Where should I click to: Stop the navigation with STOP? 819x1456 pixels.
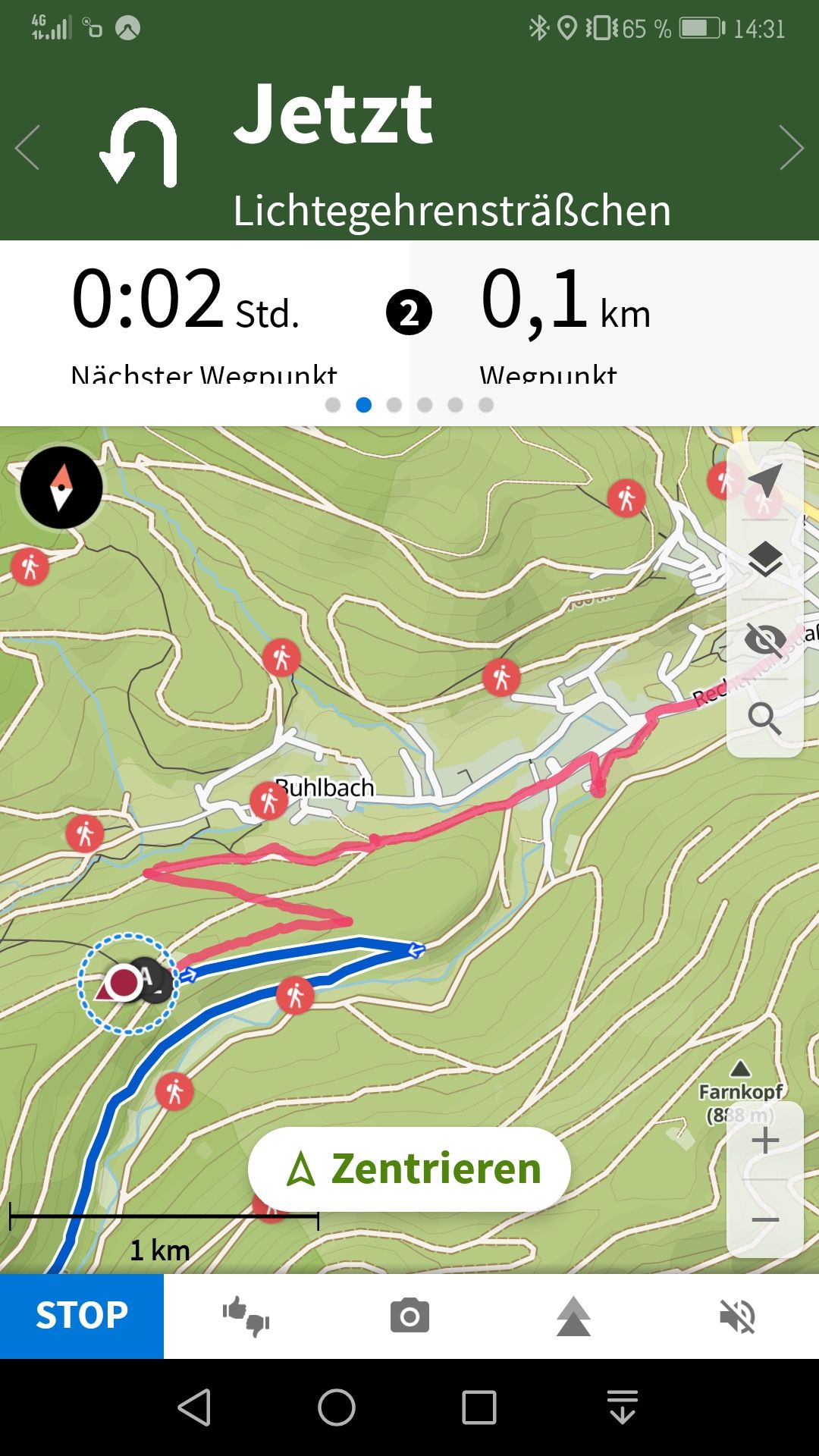[82, 1316]
